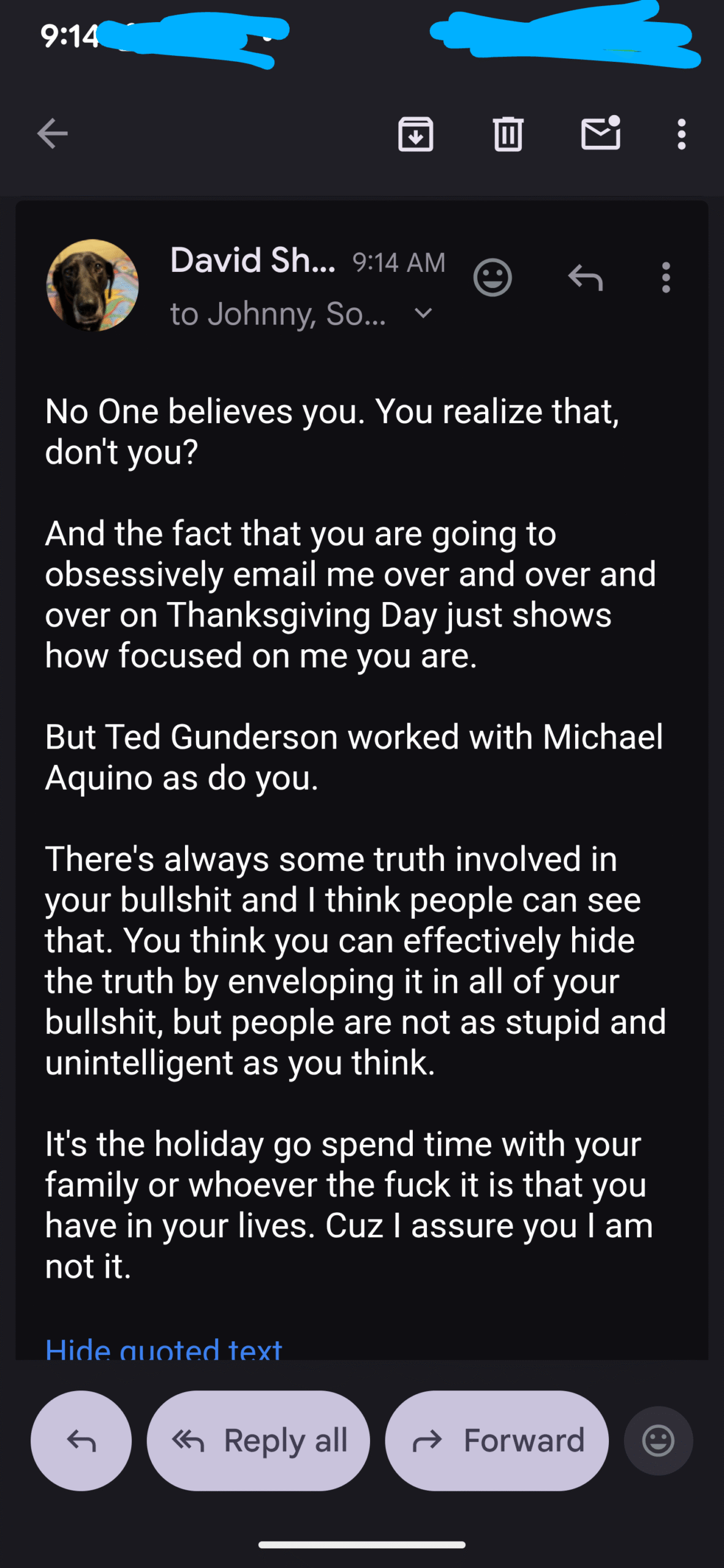Open the message's three-dot options menu
The width and height of the screenshot is (724, 1568).
666,277
